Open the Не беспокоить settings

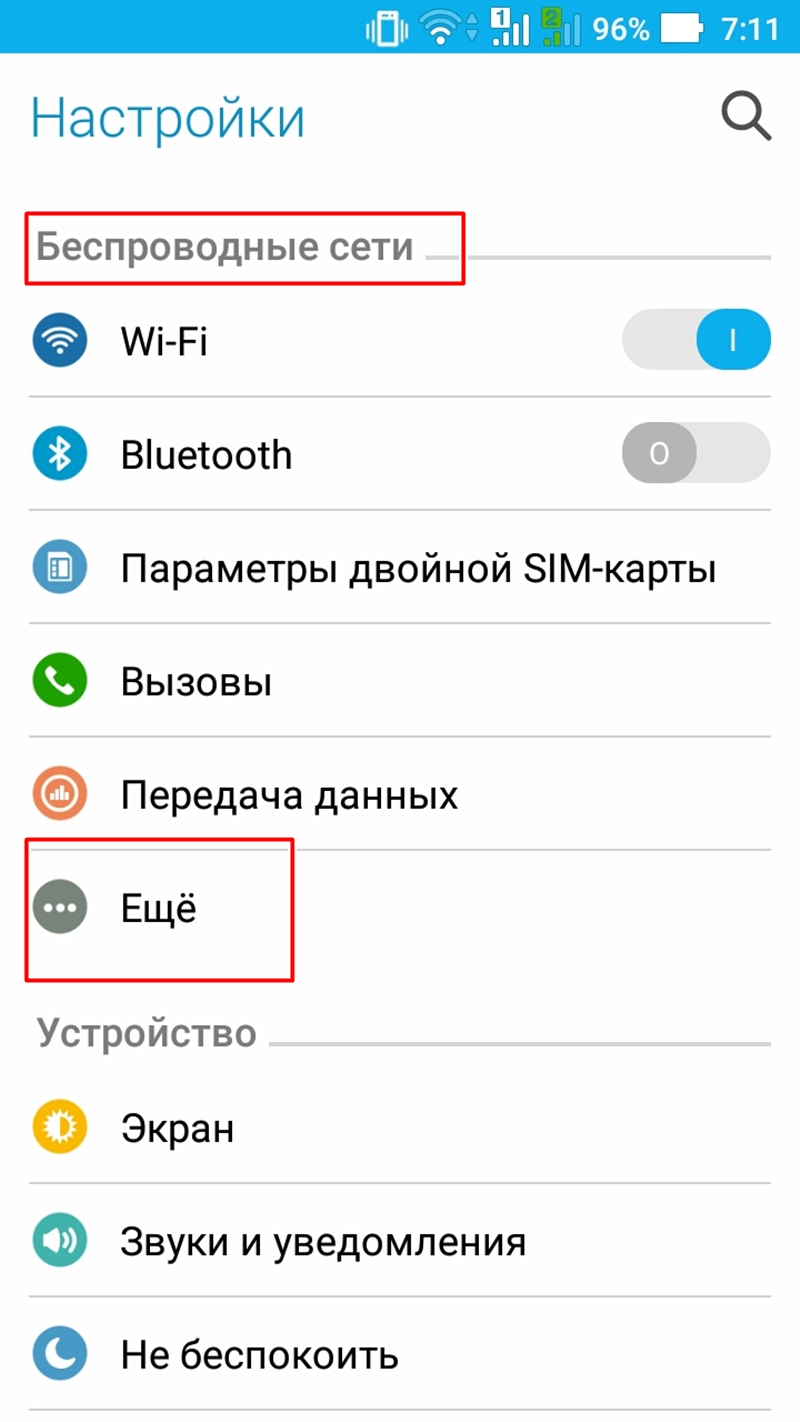pyautogui.click(x=400, y=1355)
